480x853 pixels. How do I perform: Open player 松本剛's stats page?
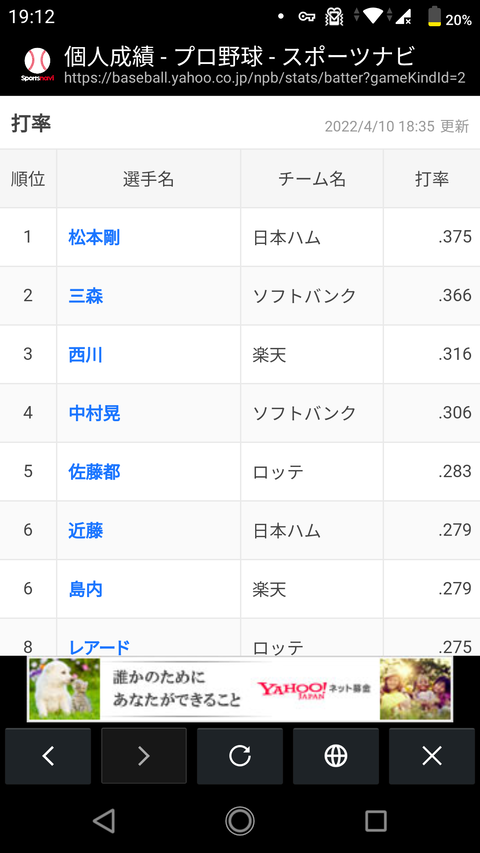94,237
